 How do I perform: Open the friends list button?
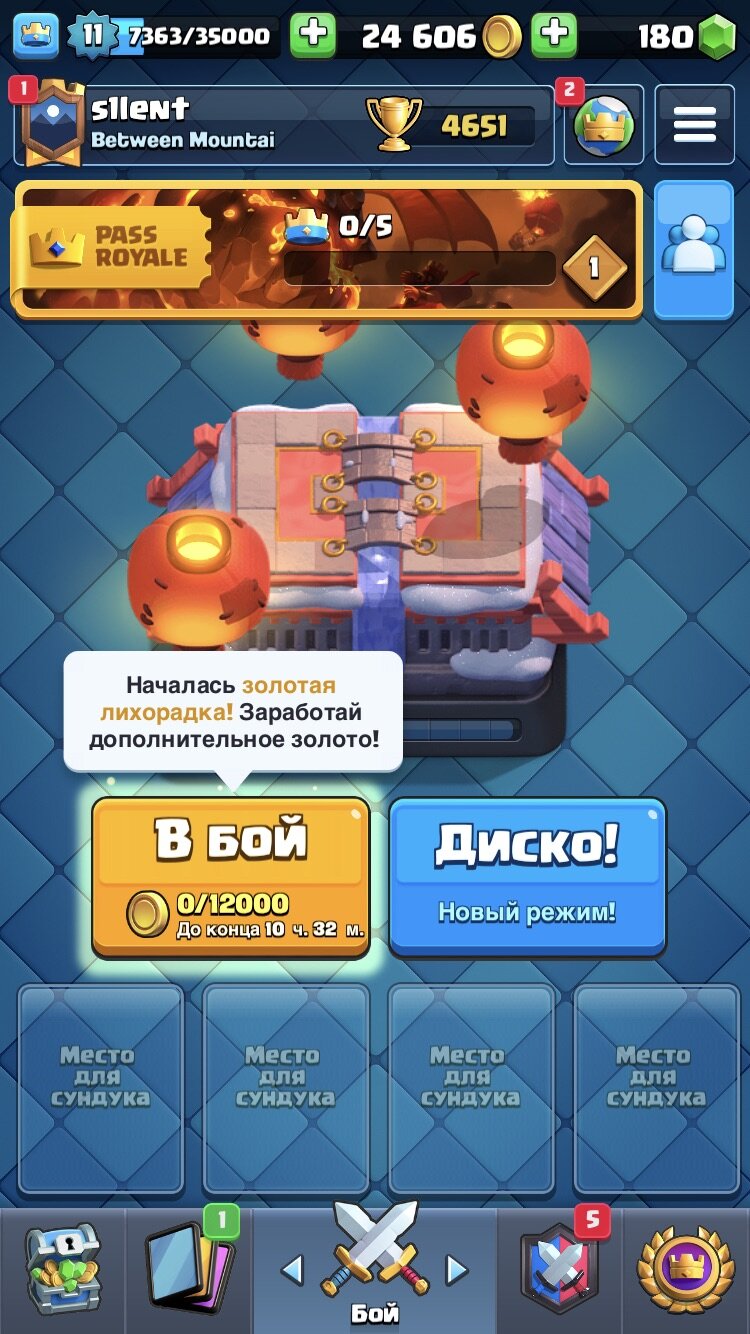(694, 250)
